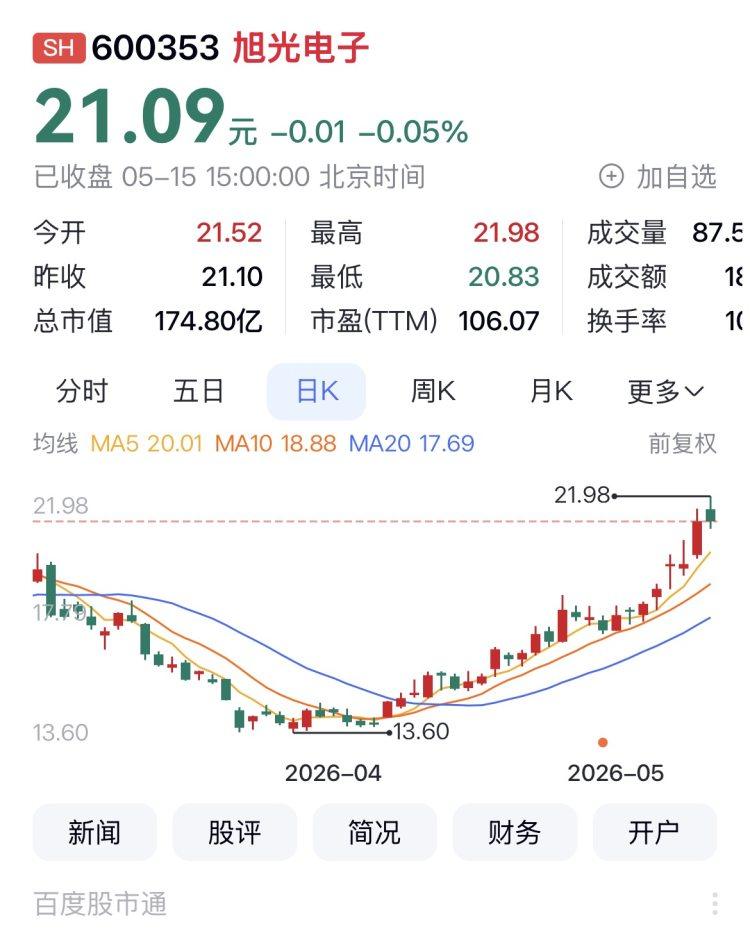
Task: Open the 新闻 section
Action: 95,832
